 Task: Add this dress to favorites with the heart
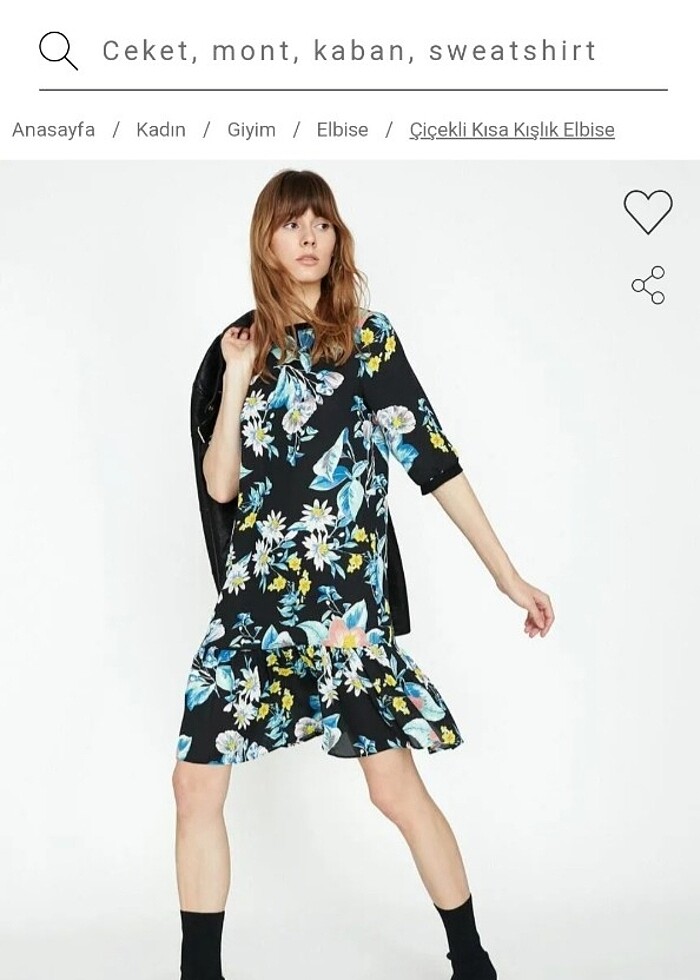[x=648, y=212]
